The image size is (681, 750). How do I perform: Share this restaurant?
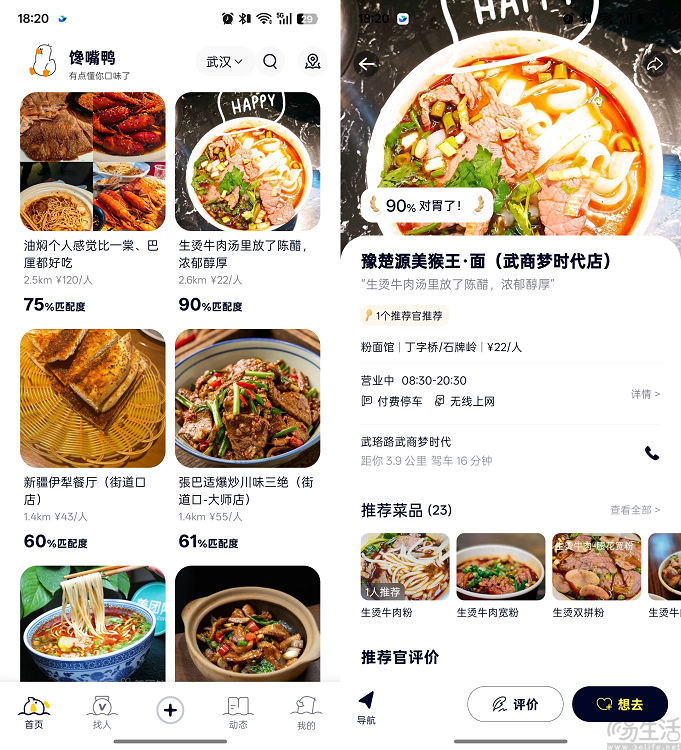pos(655,65)
